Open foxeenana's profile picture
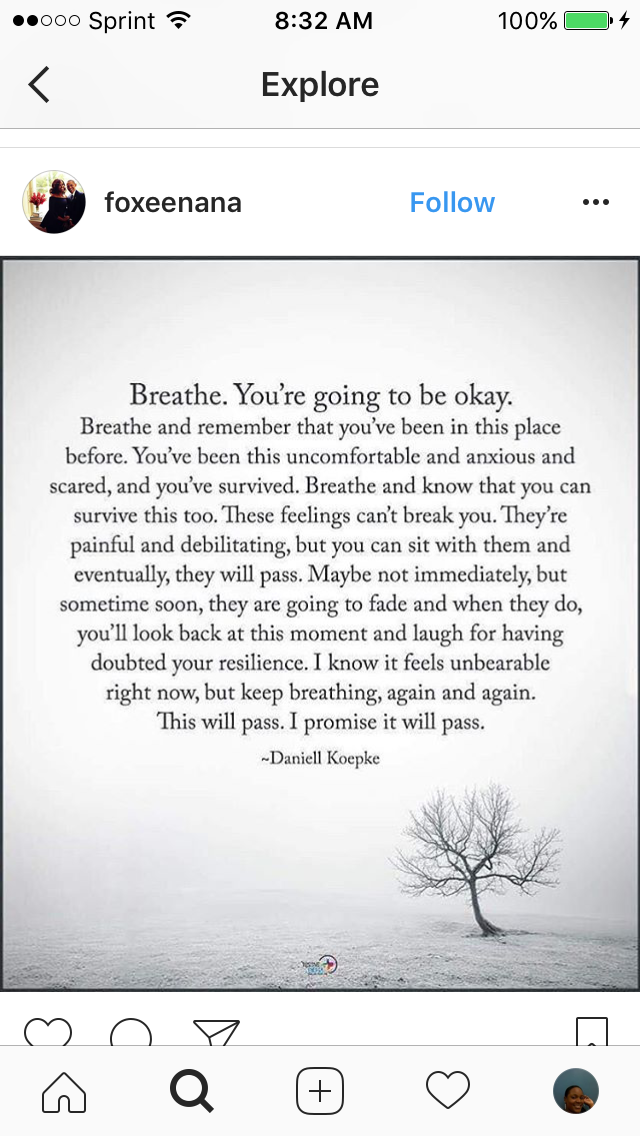The image size is (640, 1136). [x=54, y=202]
